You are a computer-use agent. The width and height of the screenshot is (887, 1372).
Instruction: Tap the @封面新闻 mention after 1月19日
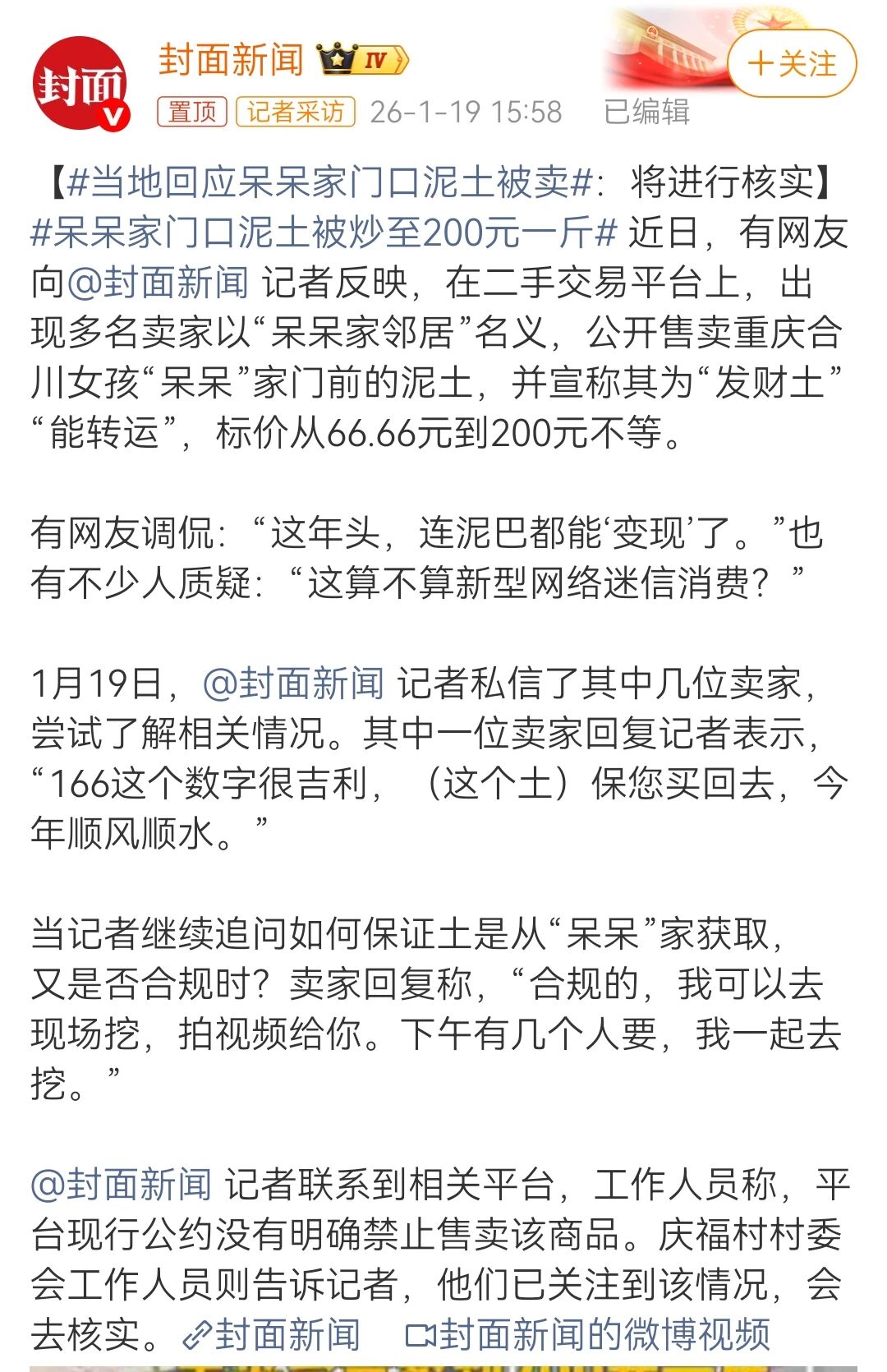click(x=293, y=684)
